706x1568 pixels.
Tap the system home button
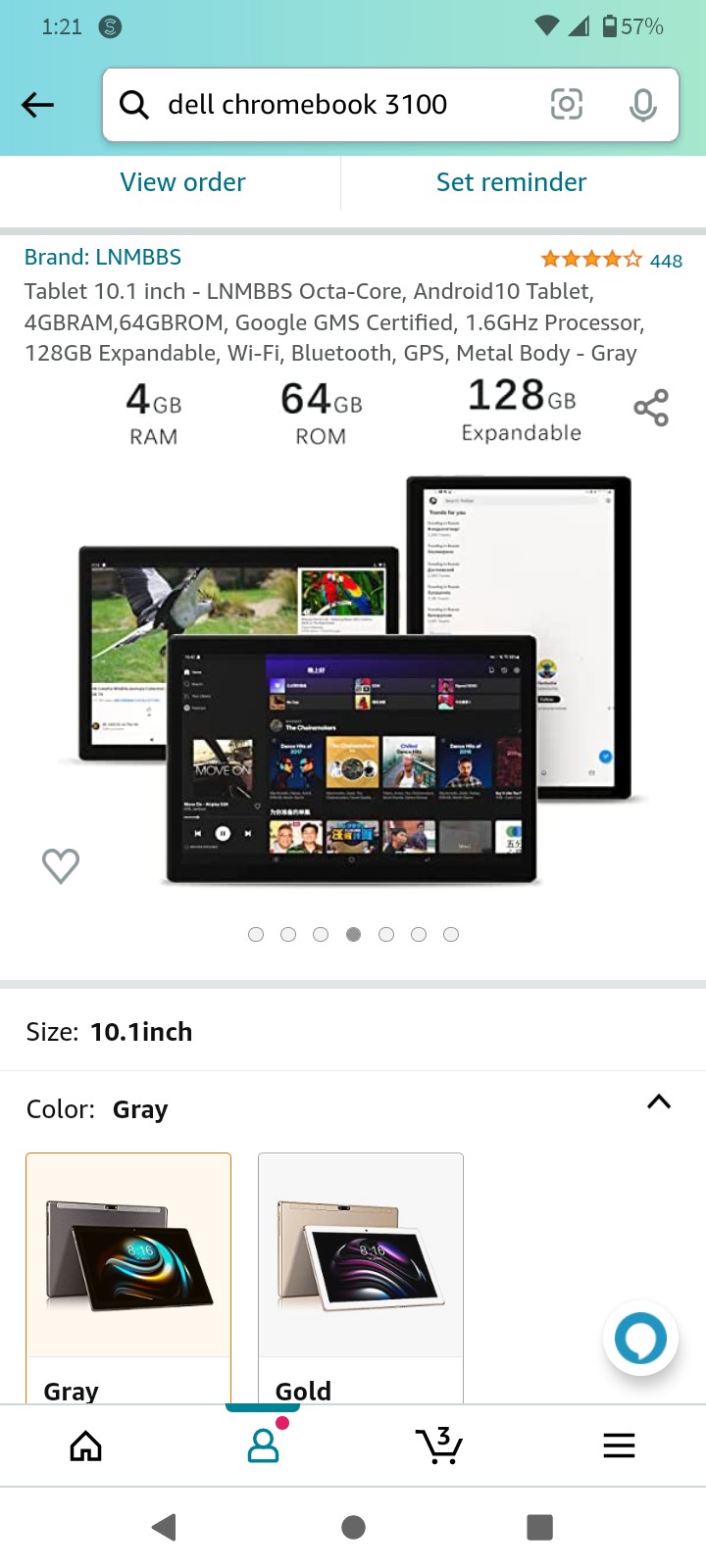(x=353, y=1527)
